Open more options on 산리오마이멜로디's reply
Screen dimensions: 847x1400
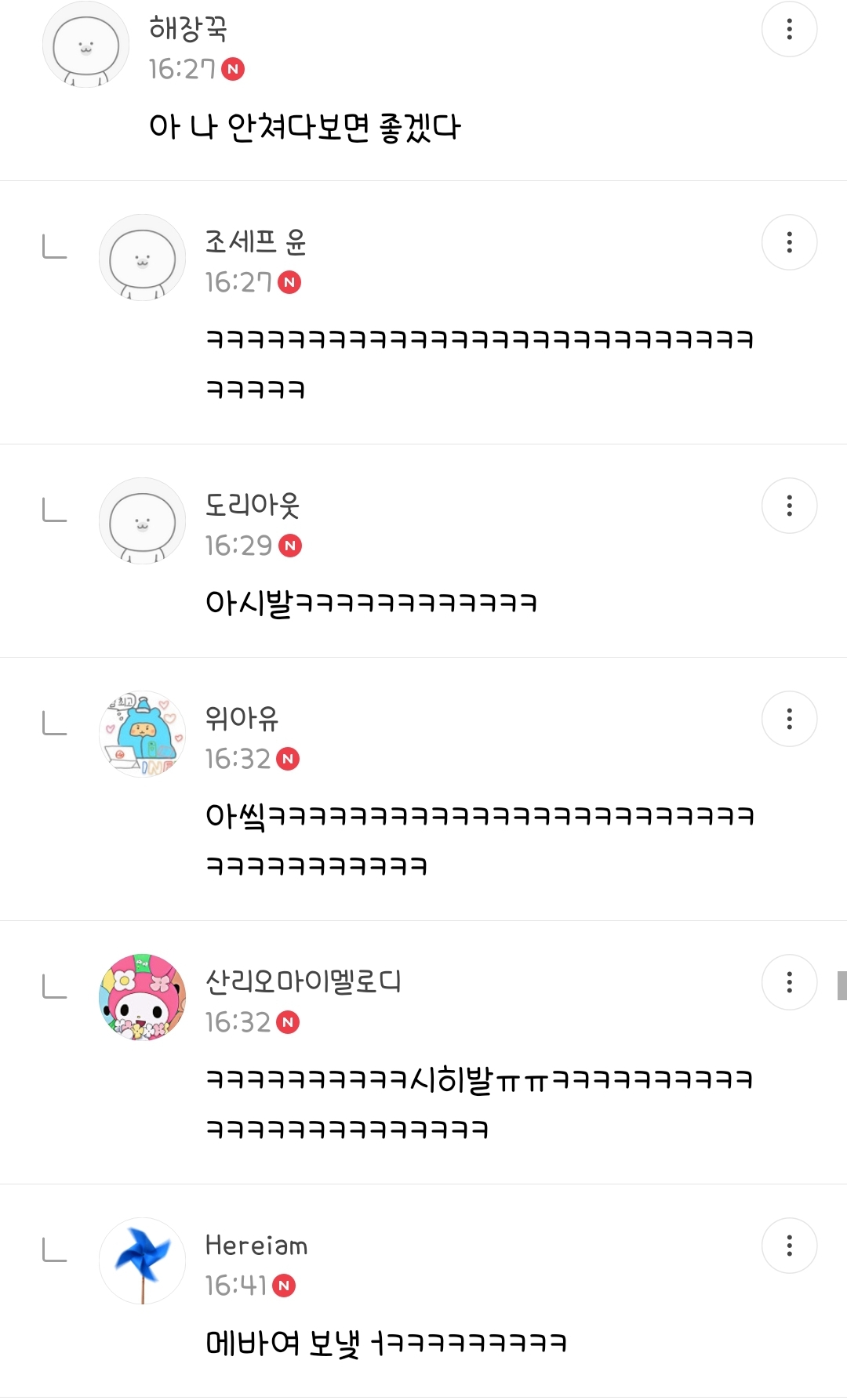pyautogui.click(x=789, y=982)
